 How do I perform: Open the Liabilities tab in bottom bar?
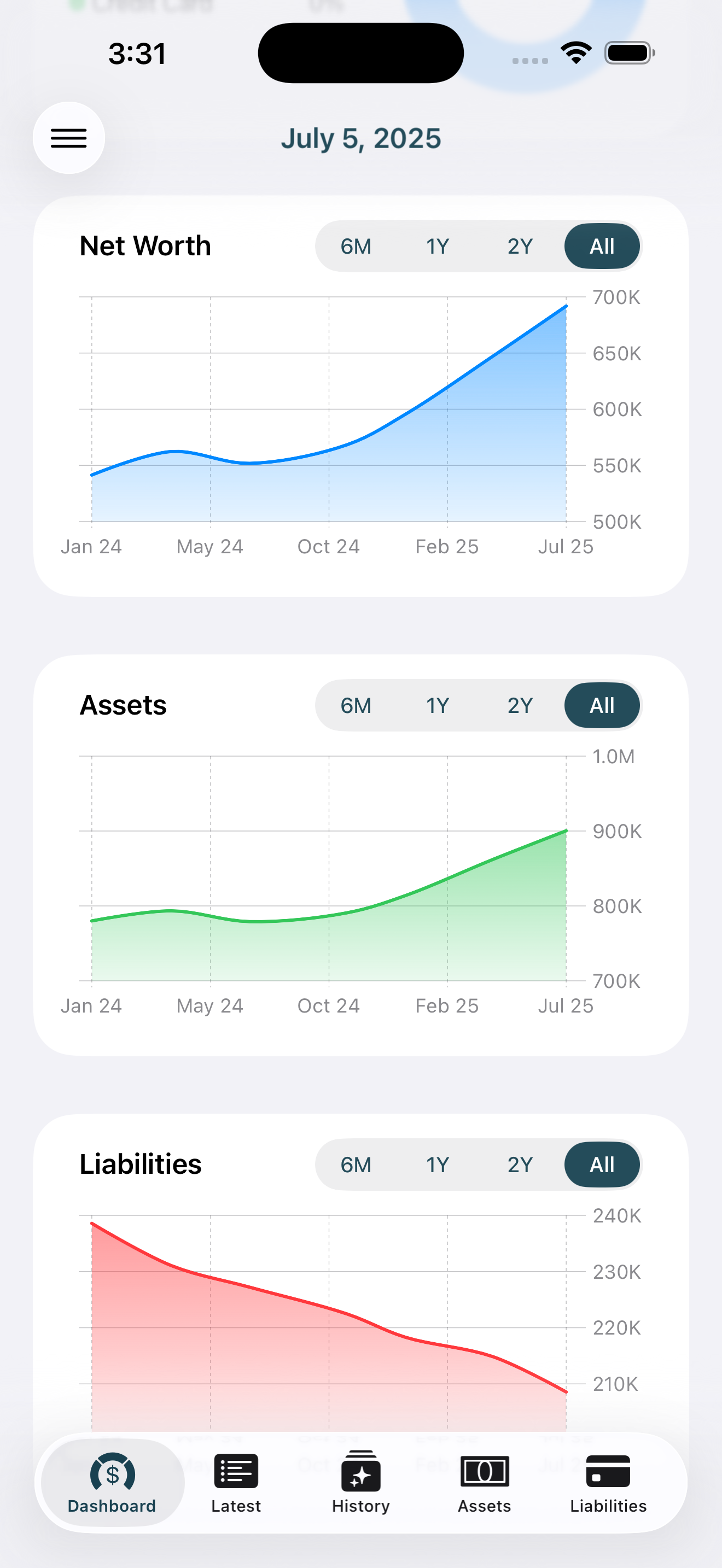608,1483
